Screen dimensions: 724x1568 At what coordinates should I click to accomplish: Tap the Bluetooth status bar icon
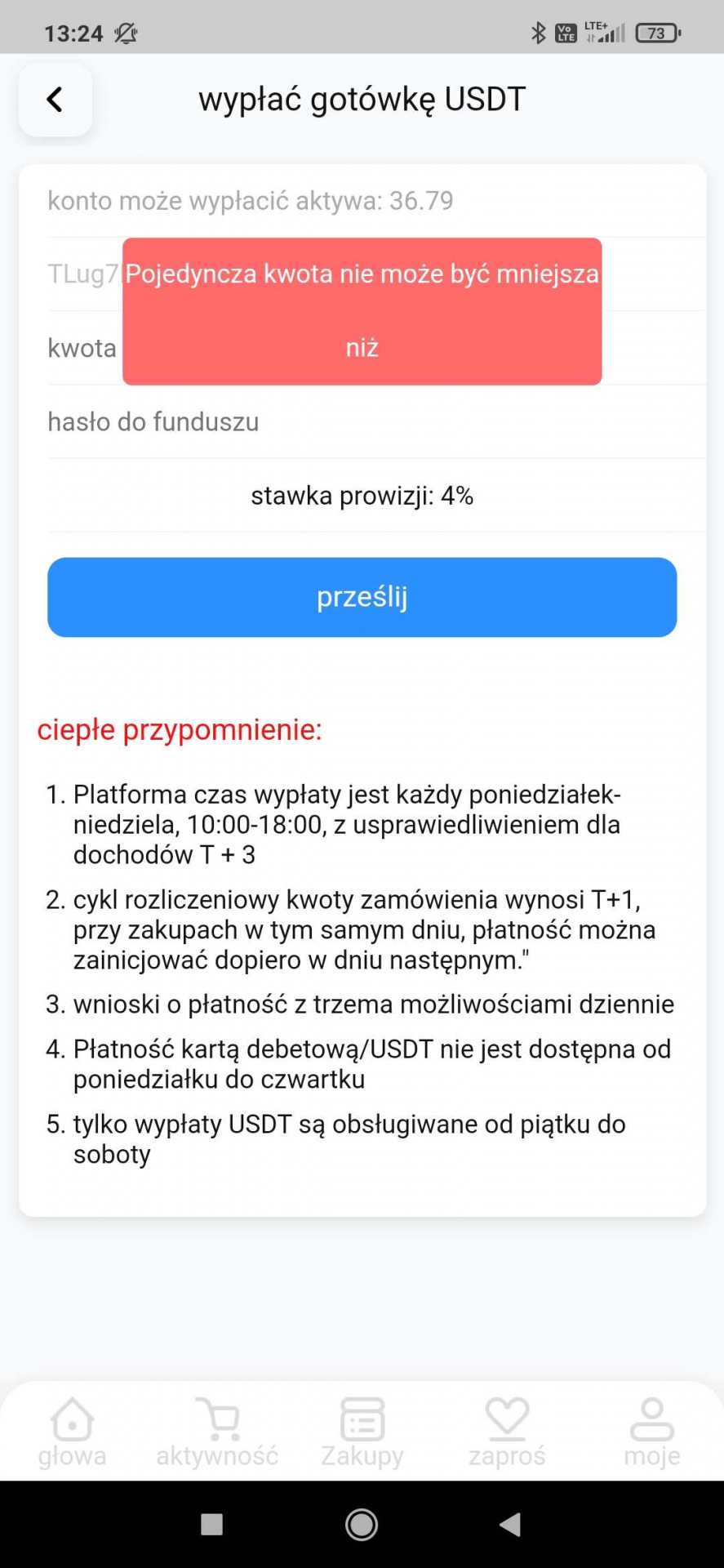(539, 31)
